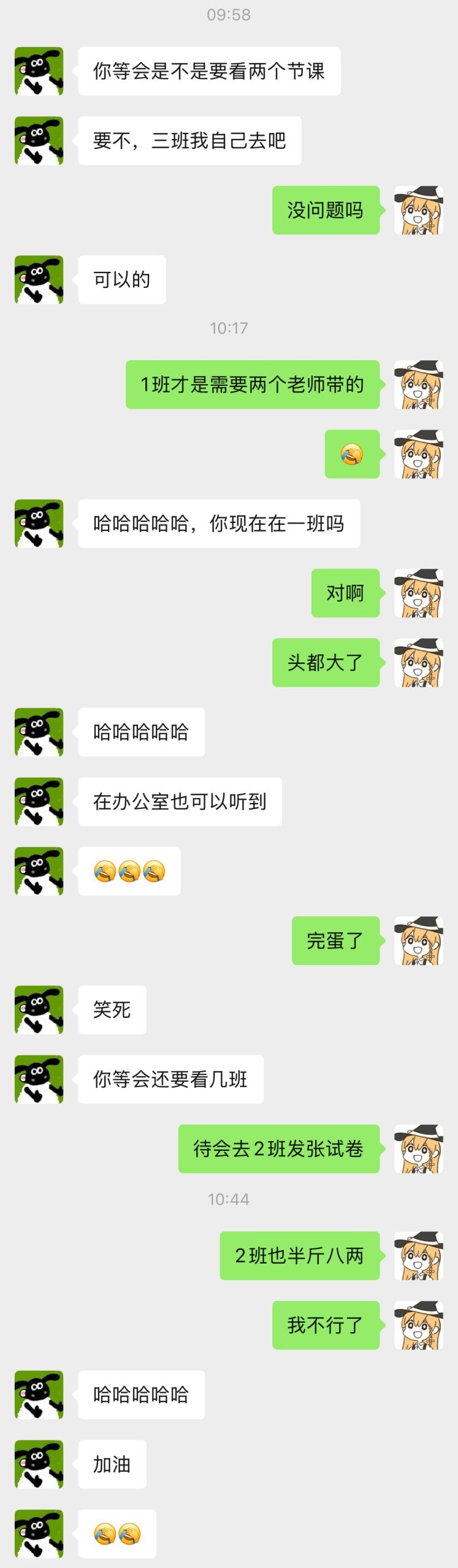The height and width of the screenshot is (1568, 458).
Task: Tap sheep avatar beside '加油' message
Action: coord(39,1464)
